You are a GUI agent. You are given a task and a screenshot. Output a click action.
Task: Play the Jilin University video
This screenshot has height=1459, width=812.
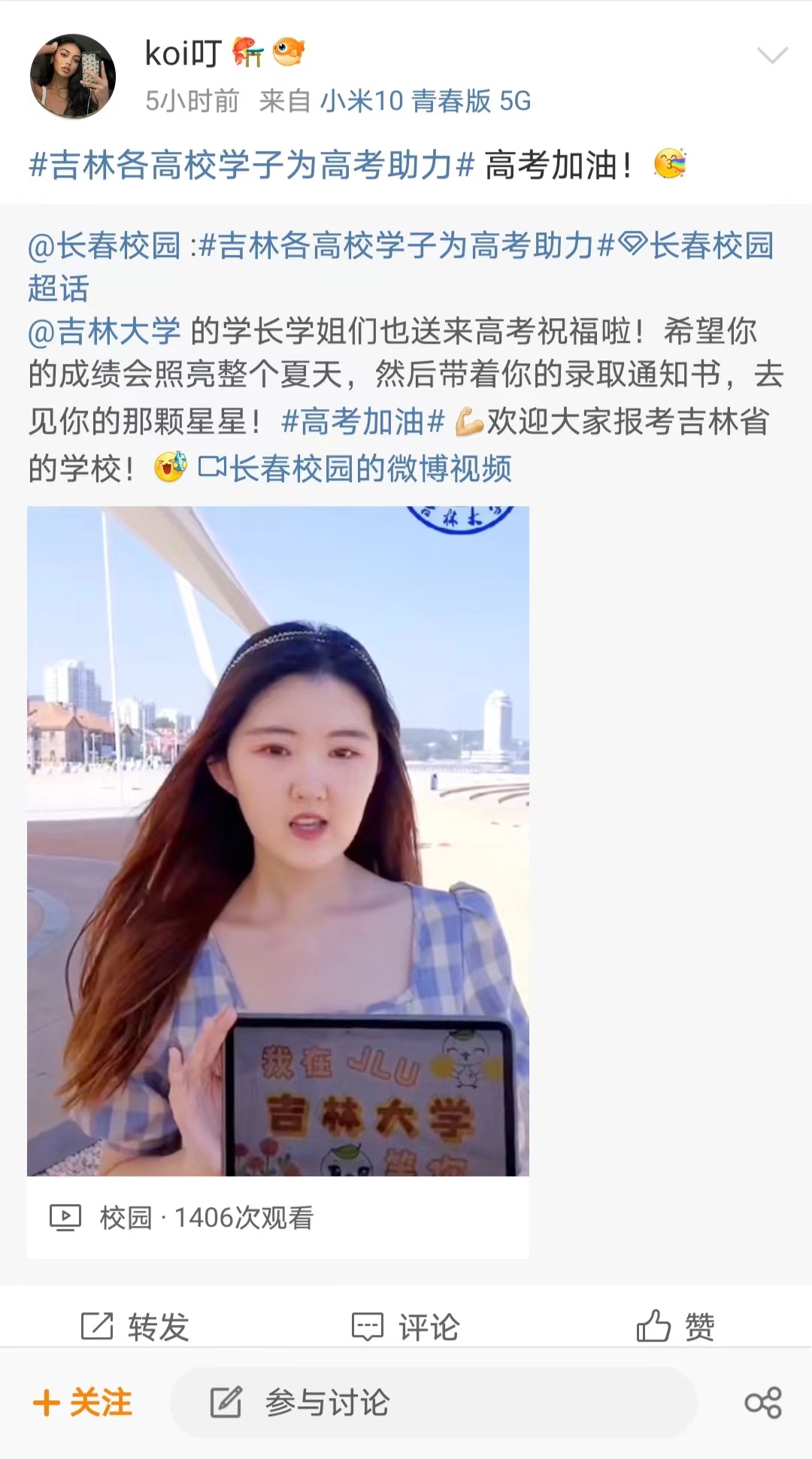(277, 840)
